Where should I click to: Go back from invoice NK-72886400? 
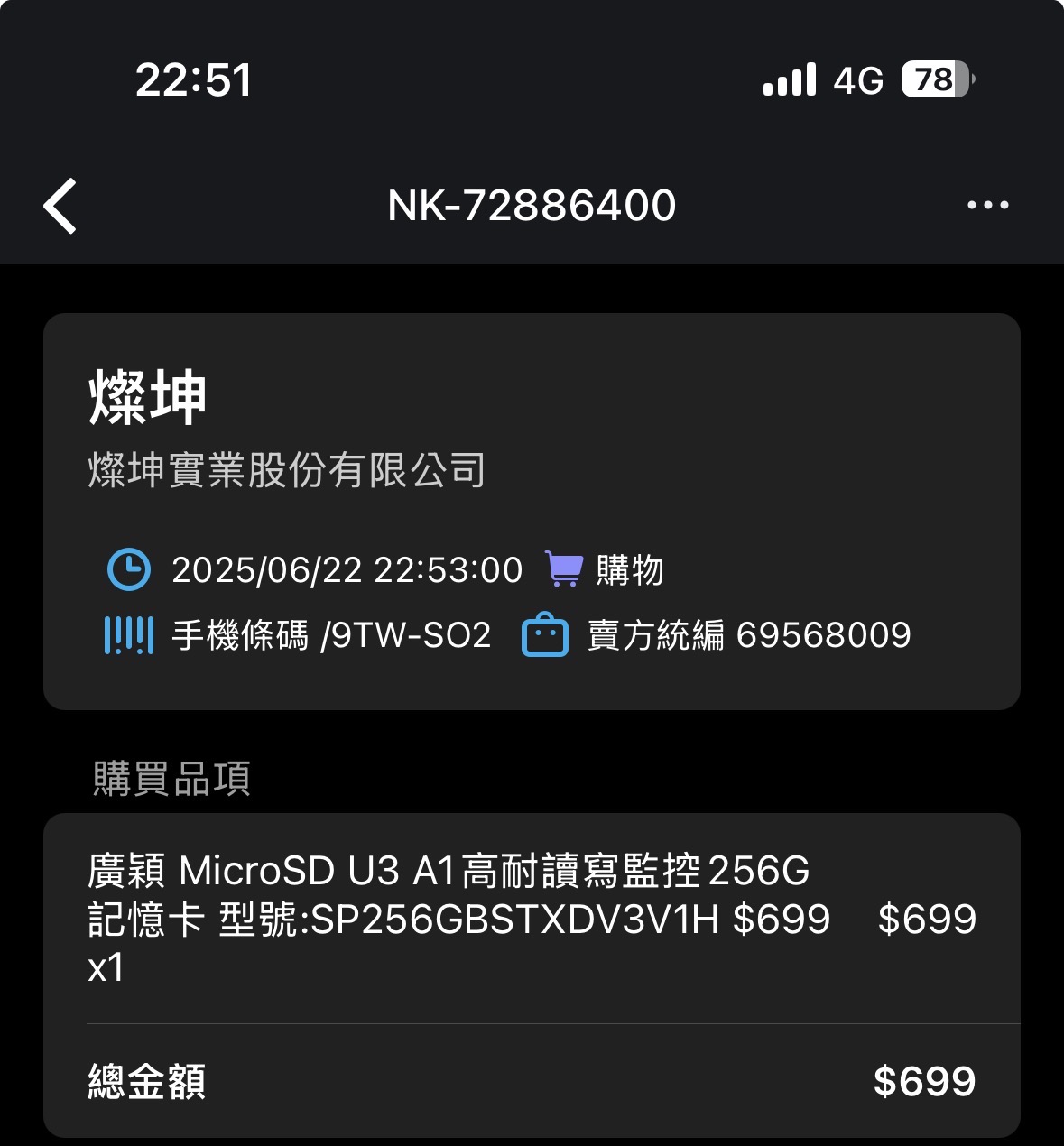[x=60, y=206]
